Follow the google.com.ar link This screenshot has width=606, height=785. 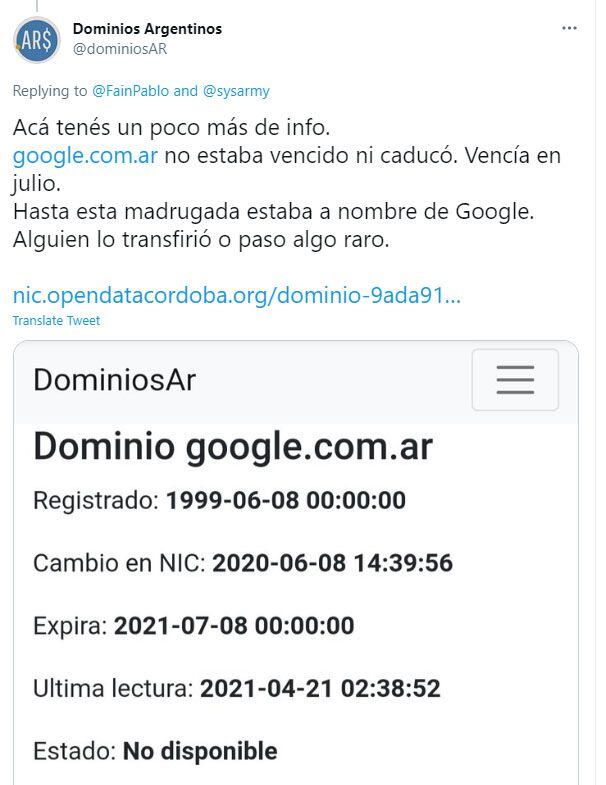(86, 157)
